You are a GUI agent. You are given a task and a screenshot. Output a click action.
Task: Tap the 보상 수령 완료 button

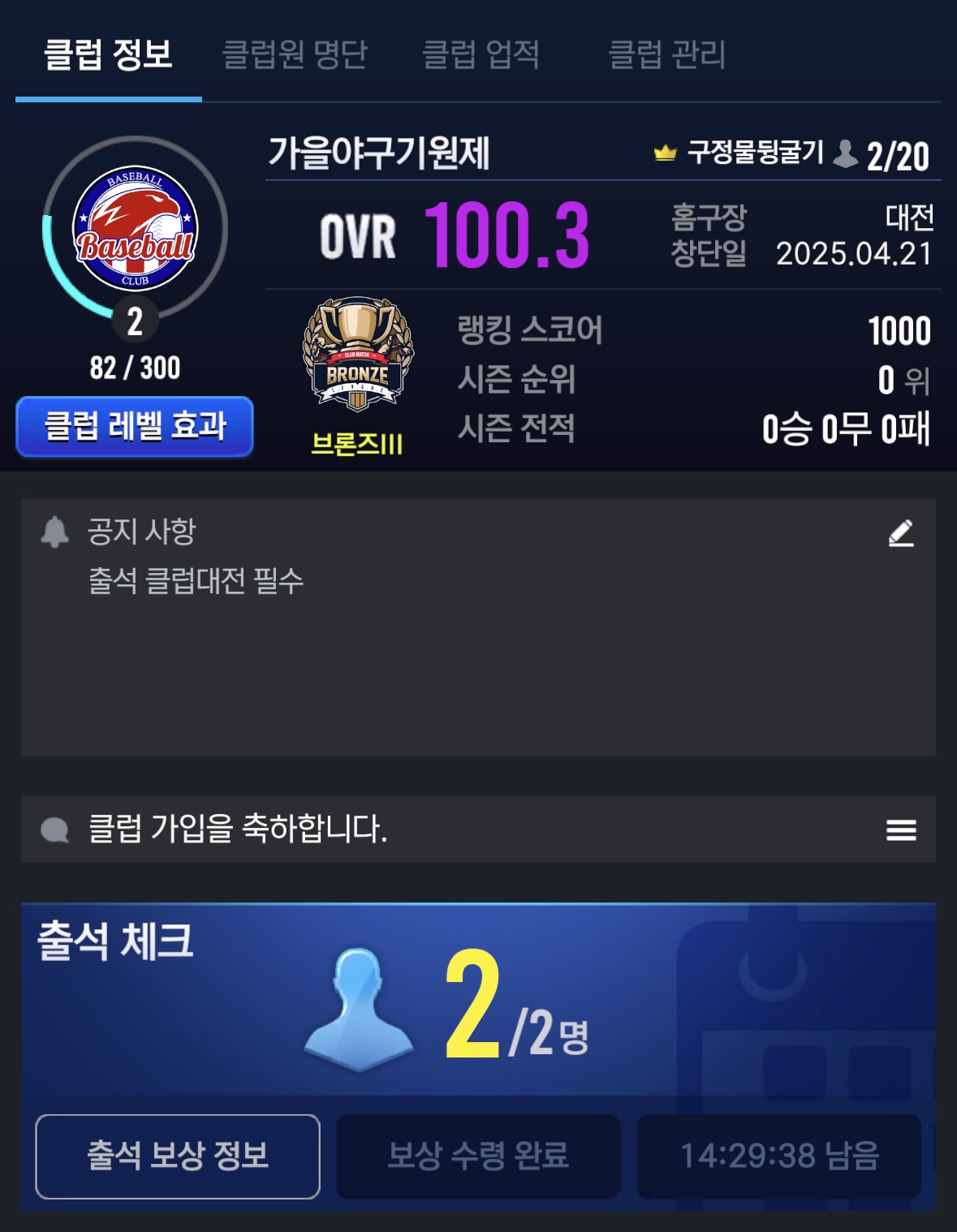click(x=478, y=1156)
